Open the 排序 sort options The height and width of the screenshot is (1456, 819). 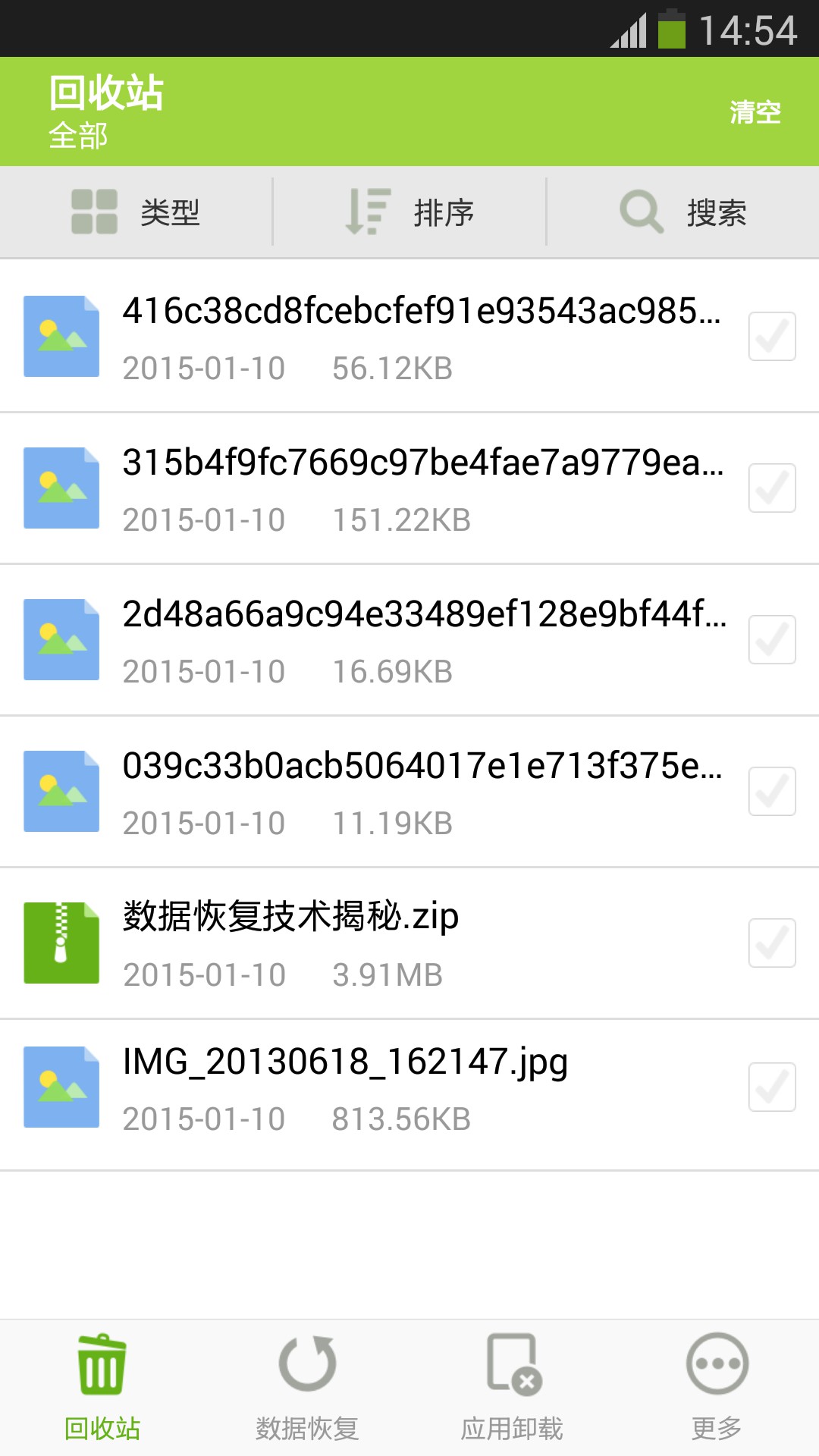(409, 212)
